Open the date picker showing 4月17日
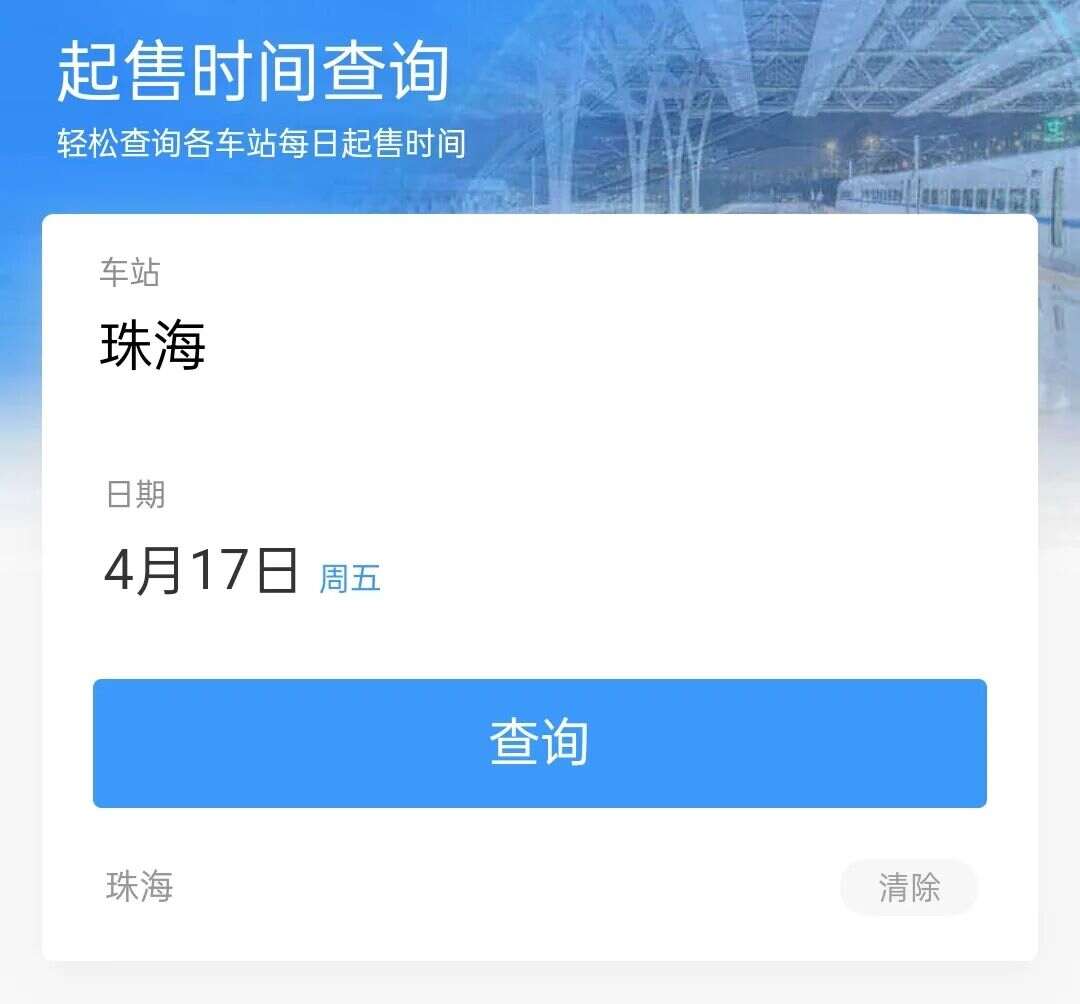Screen dimensions: 1080x1004 pos(202,572)
